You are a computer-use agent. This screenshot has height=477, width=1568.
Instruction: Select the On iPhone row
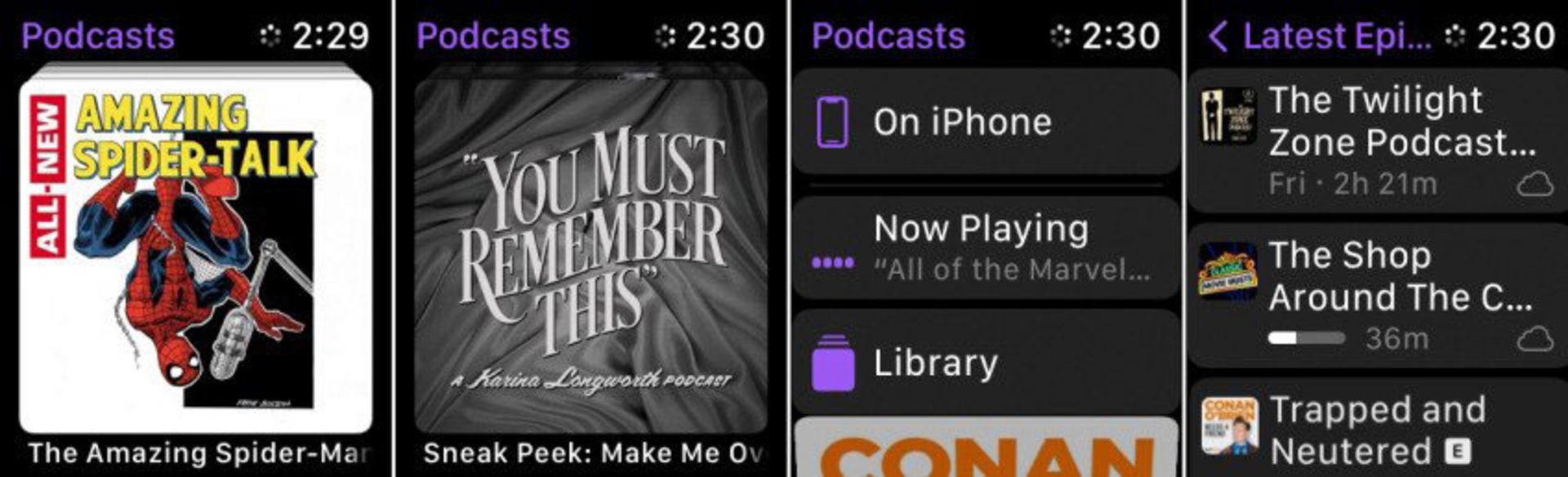[986, 123]
